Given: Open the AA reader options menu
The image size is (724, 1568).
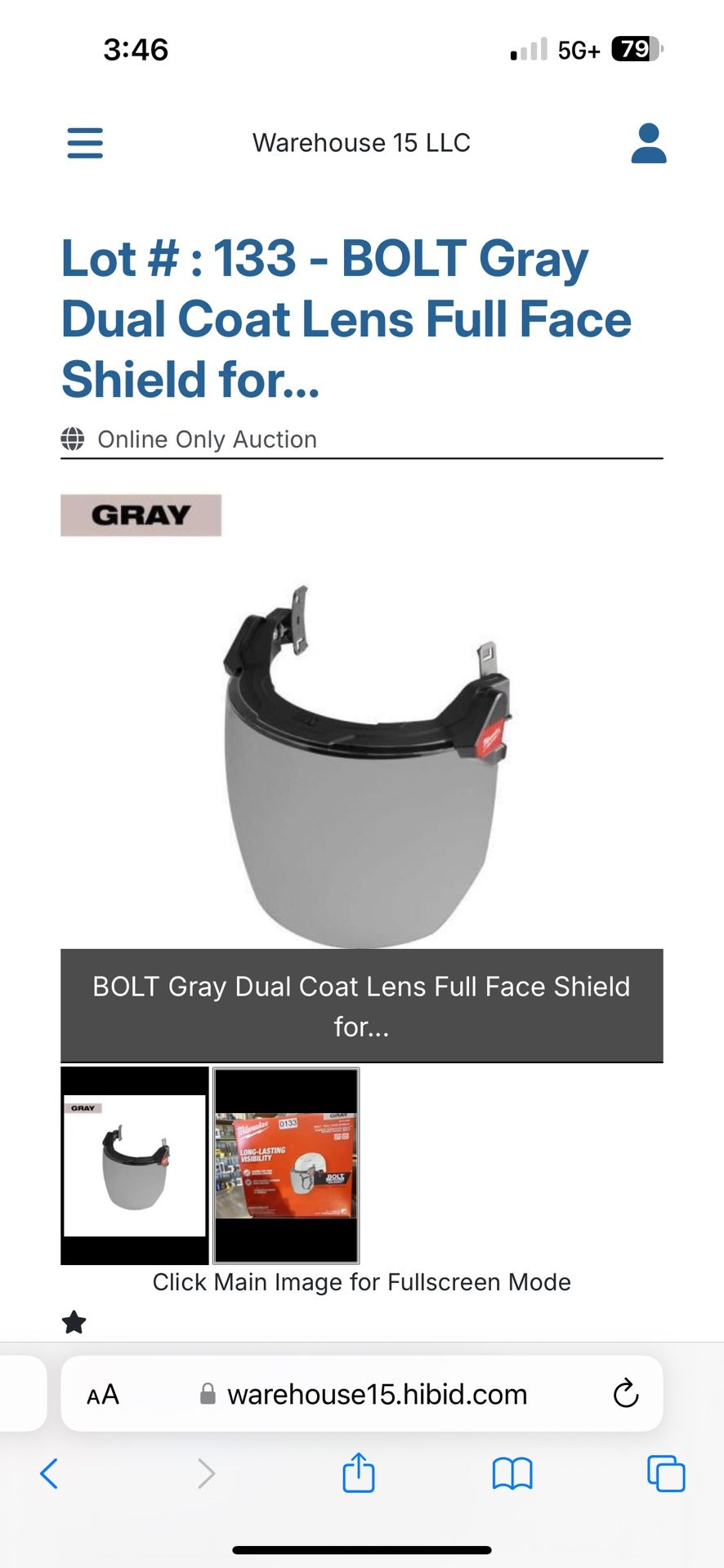Looking at the screenshot, I should [103, 1395].
